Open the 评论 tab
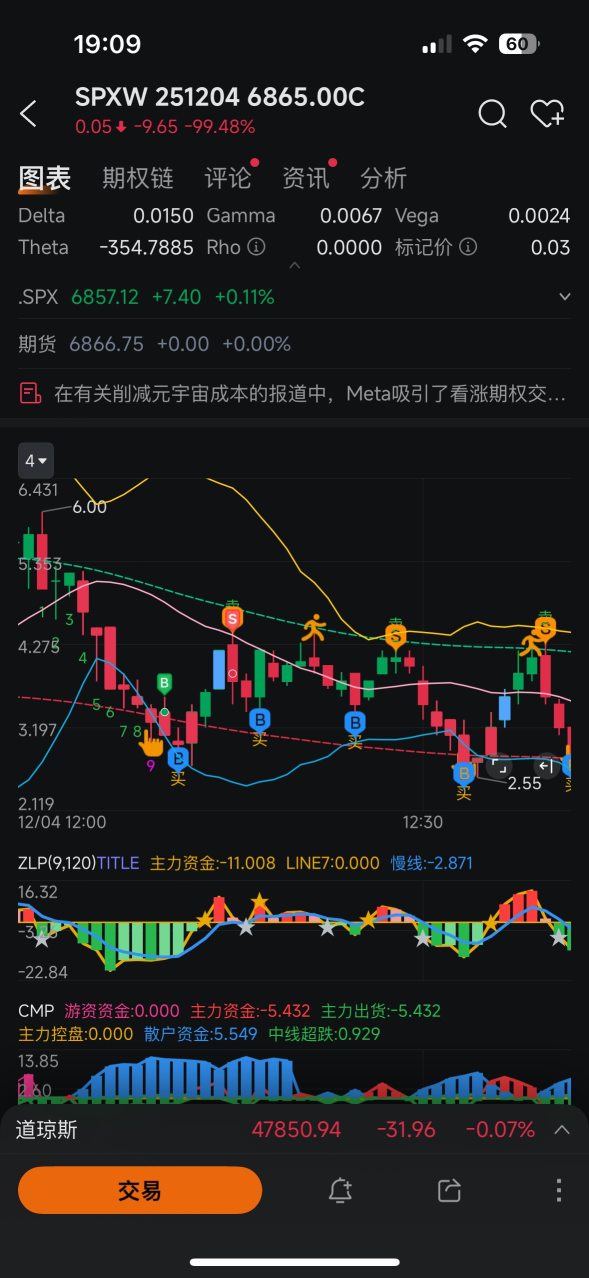The width and height of the screenshot is (589, 1278). 228,178
